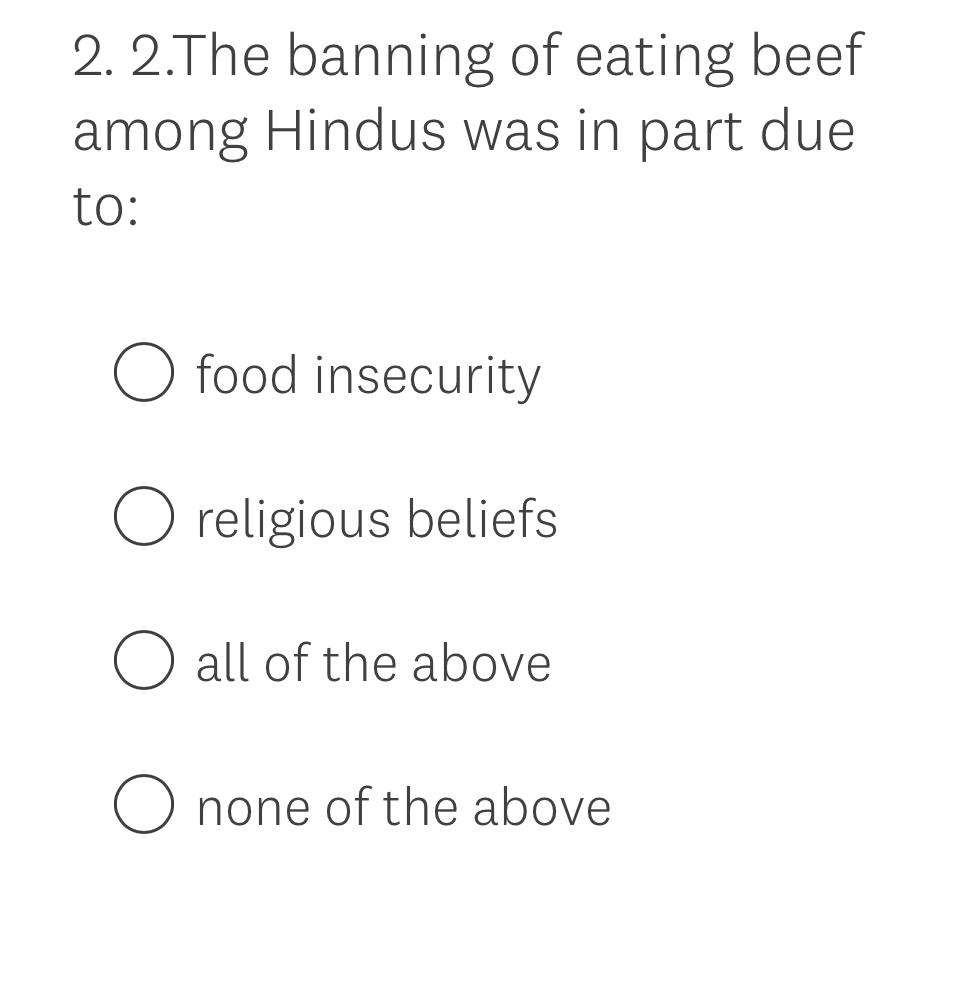Select the religious beliefs radio button
The height and width of the screenshot is (992, 960).
point(144,516)
